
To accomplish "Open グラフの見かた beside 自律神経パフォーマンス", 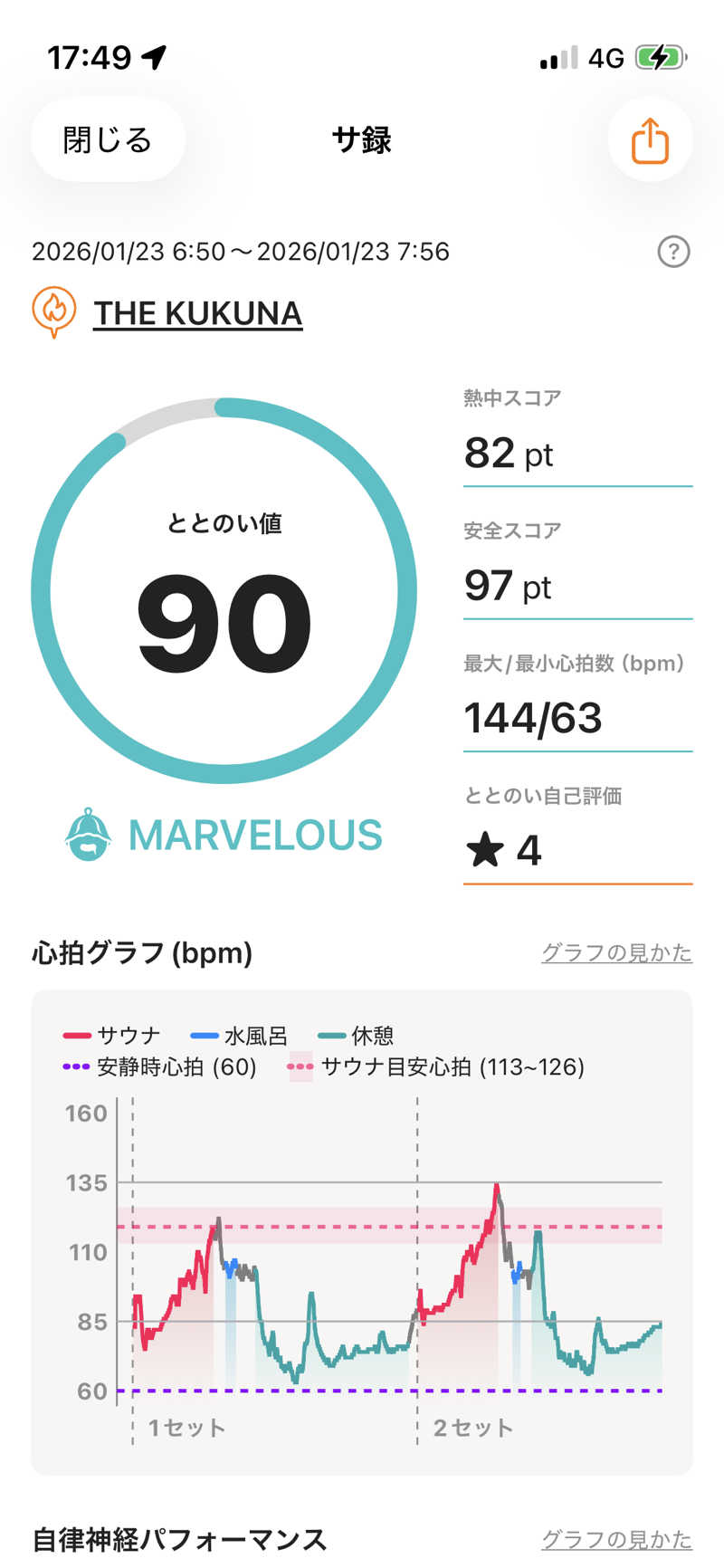I will tap(616, 1539).
